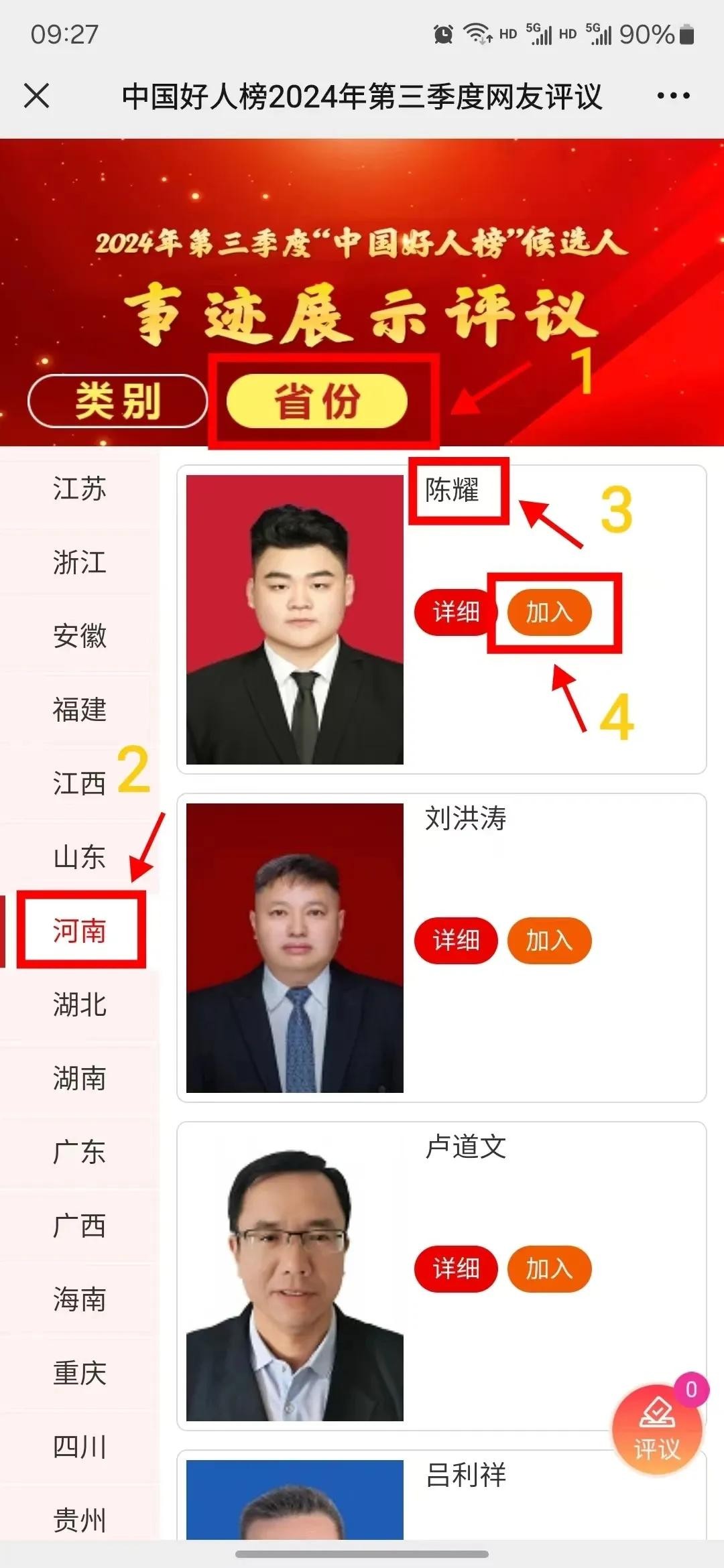
Task: Switch to the 省份 tab
Action: pyautogui.click(x=317, y=401)
